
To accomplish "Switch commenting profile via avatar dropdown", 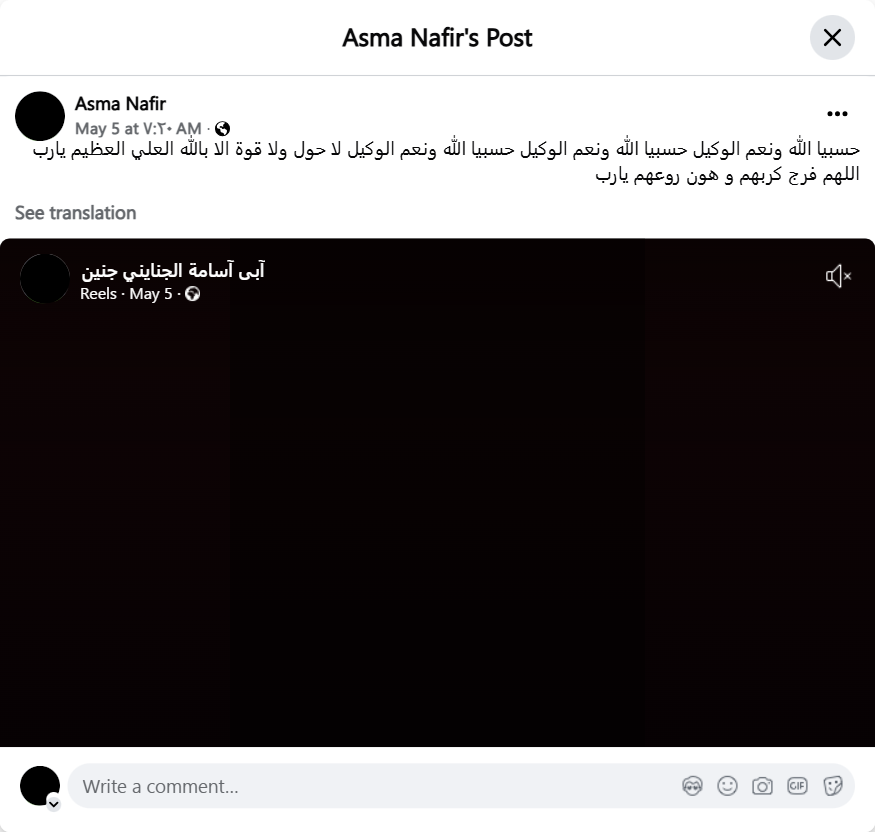I will pyautogui.click(x=53, y=803).
